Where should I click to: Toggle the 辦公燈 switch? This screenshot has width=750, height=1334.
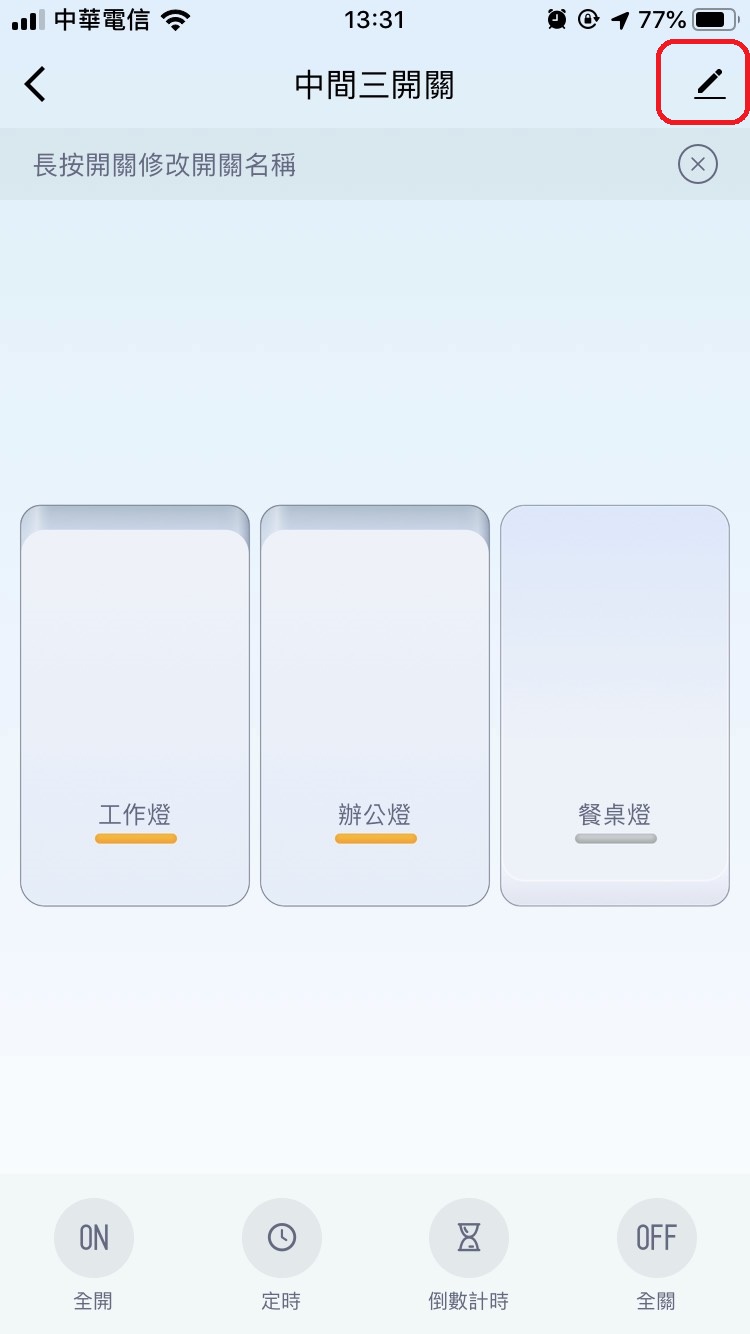click(375, 706)
